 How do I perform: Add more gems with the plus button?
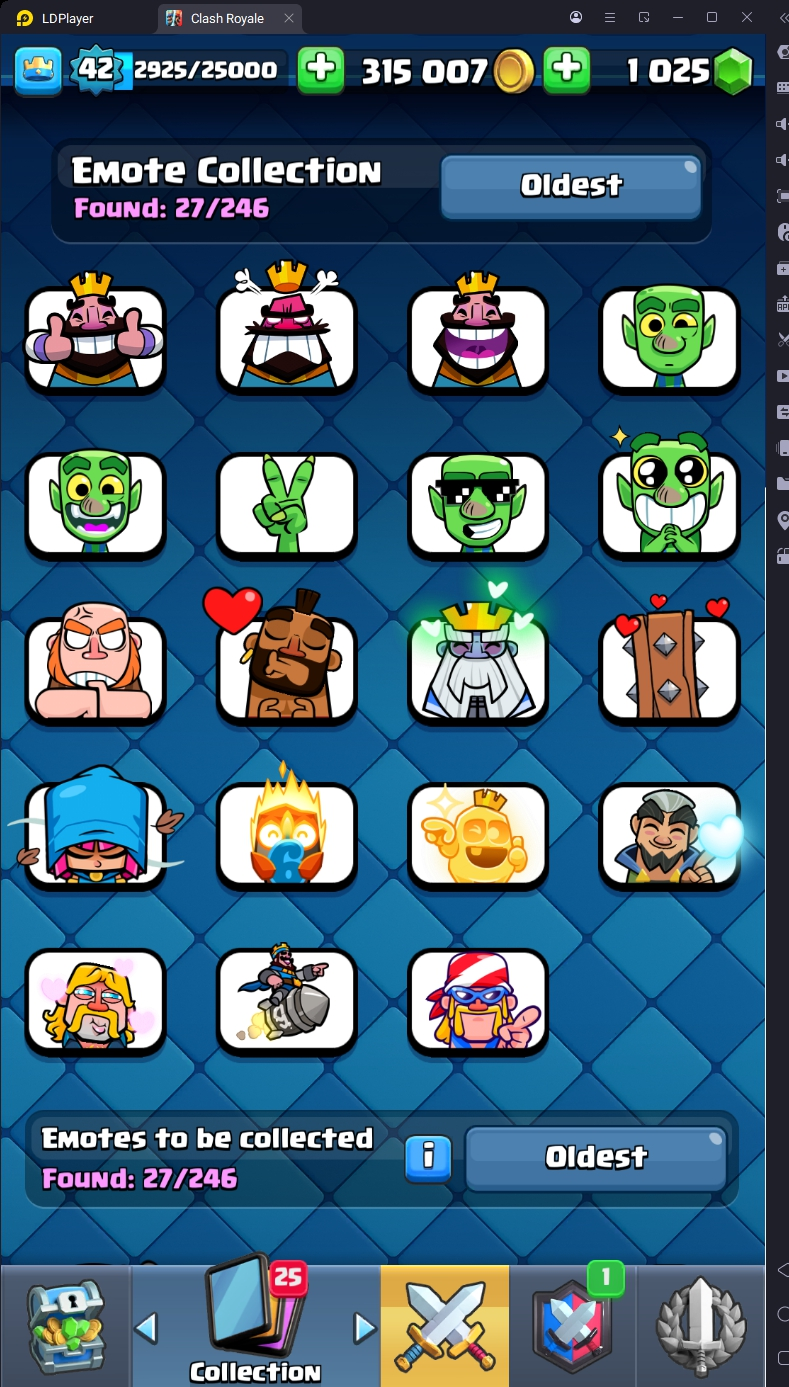pos(566,69)
